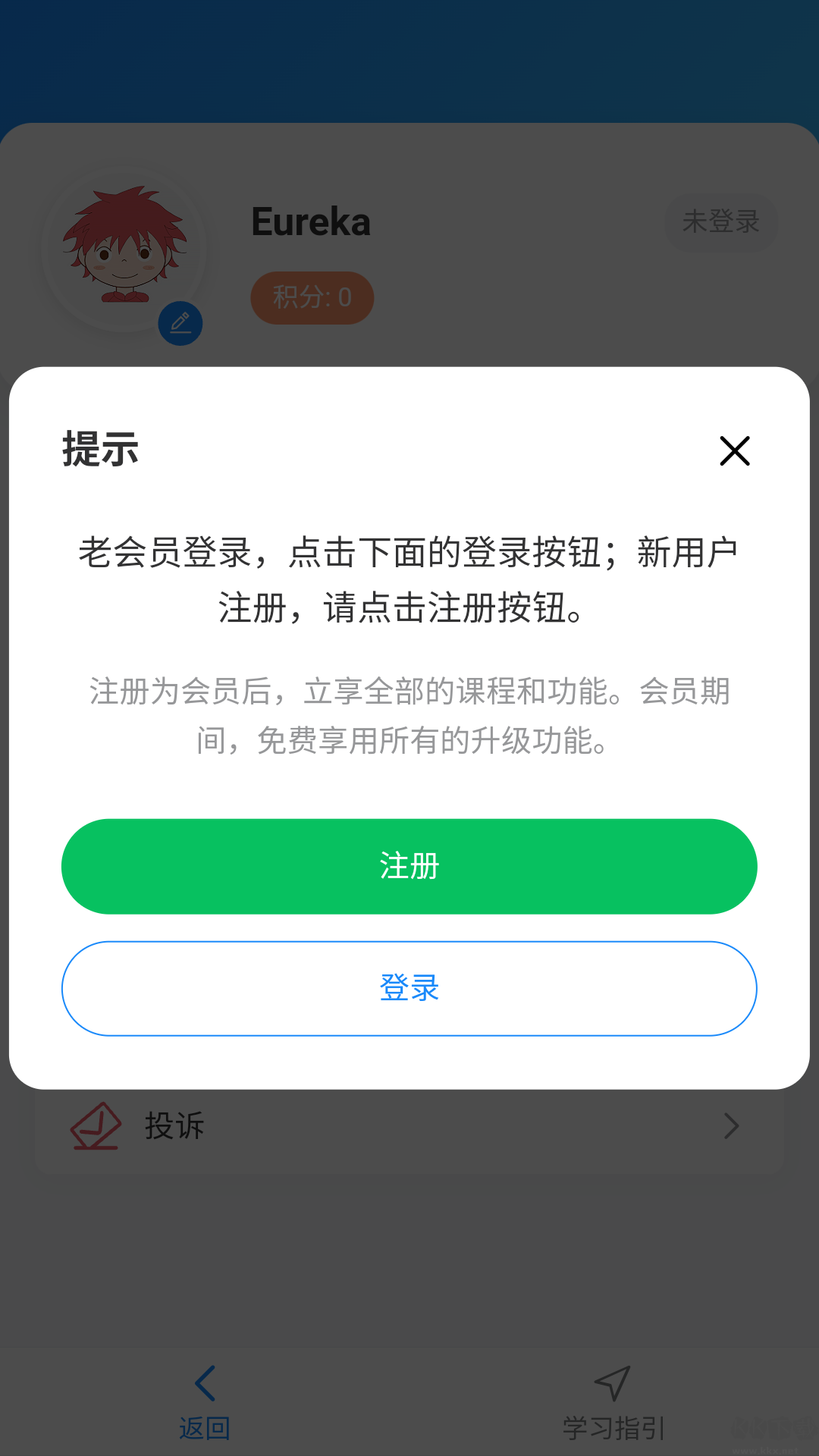This screenshot has width=819, height=1456.
Task: Tap the 未登录 status badge
Action: tap(720, 222)
